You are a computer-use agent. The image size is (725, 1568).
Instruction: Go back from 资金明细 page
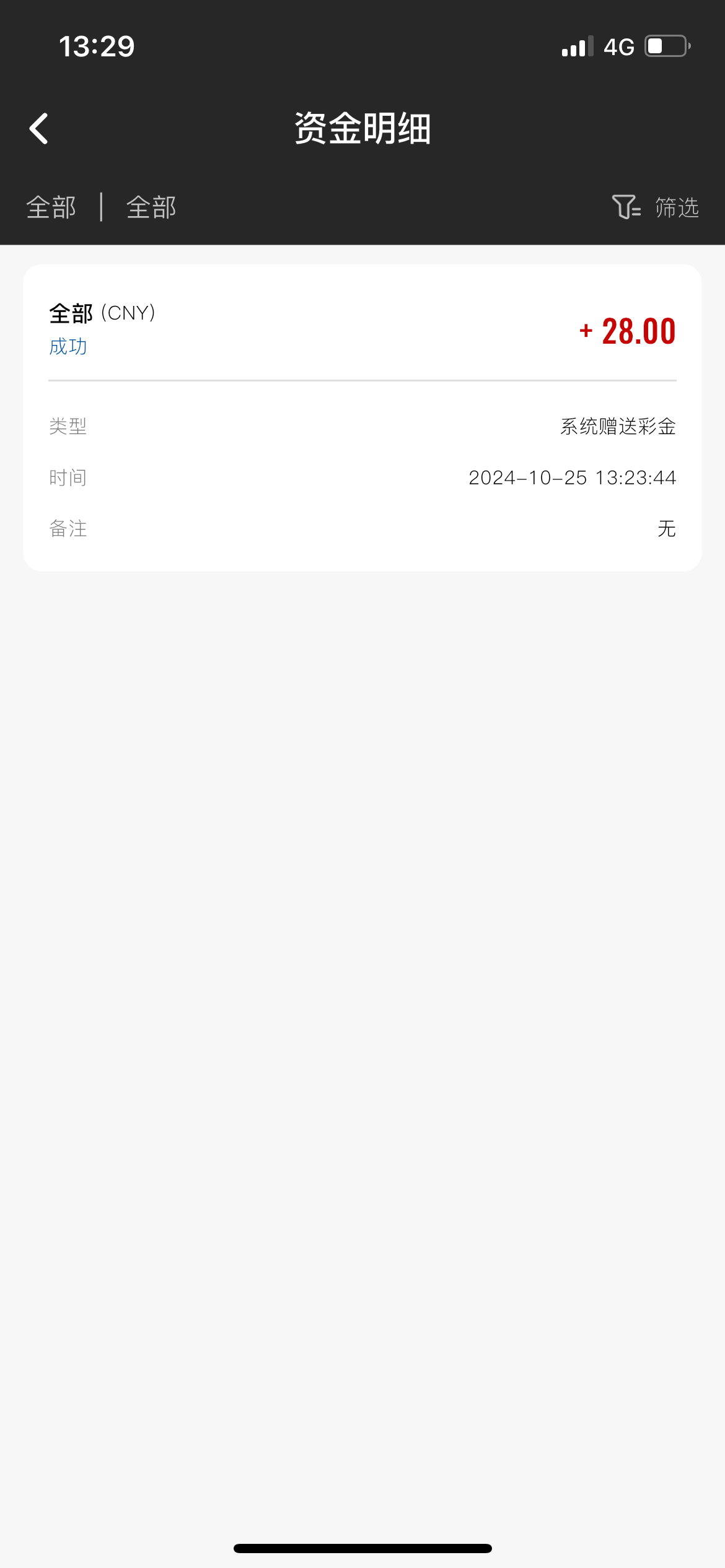(39, 129)
